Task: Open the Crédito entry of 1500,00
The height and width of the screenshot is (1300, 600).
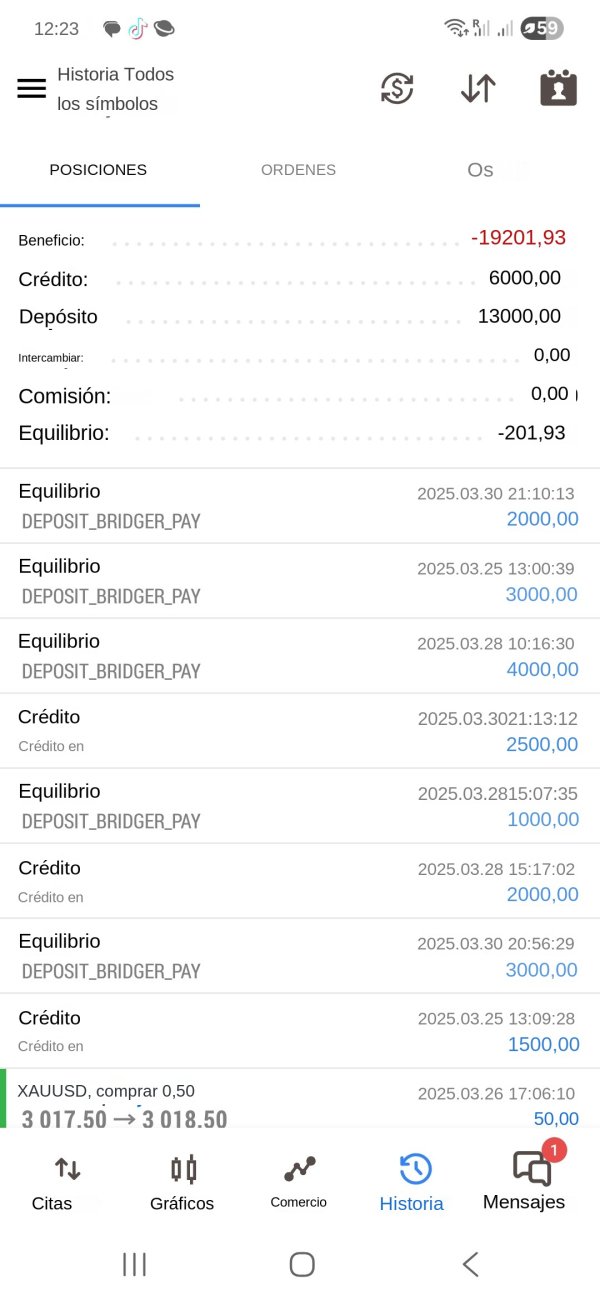Action: pyautogui.click(x=300, y=1031)
